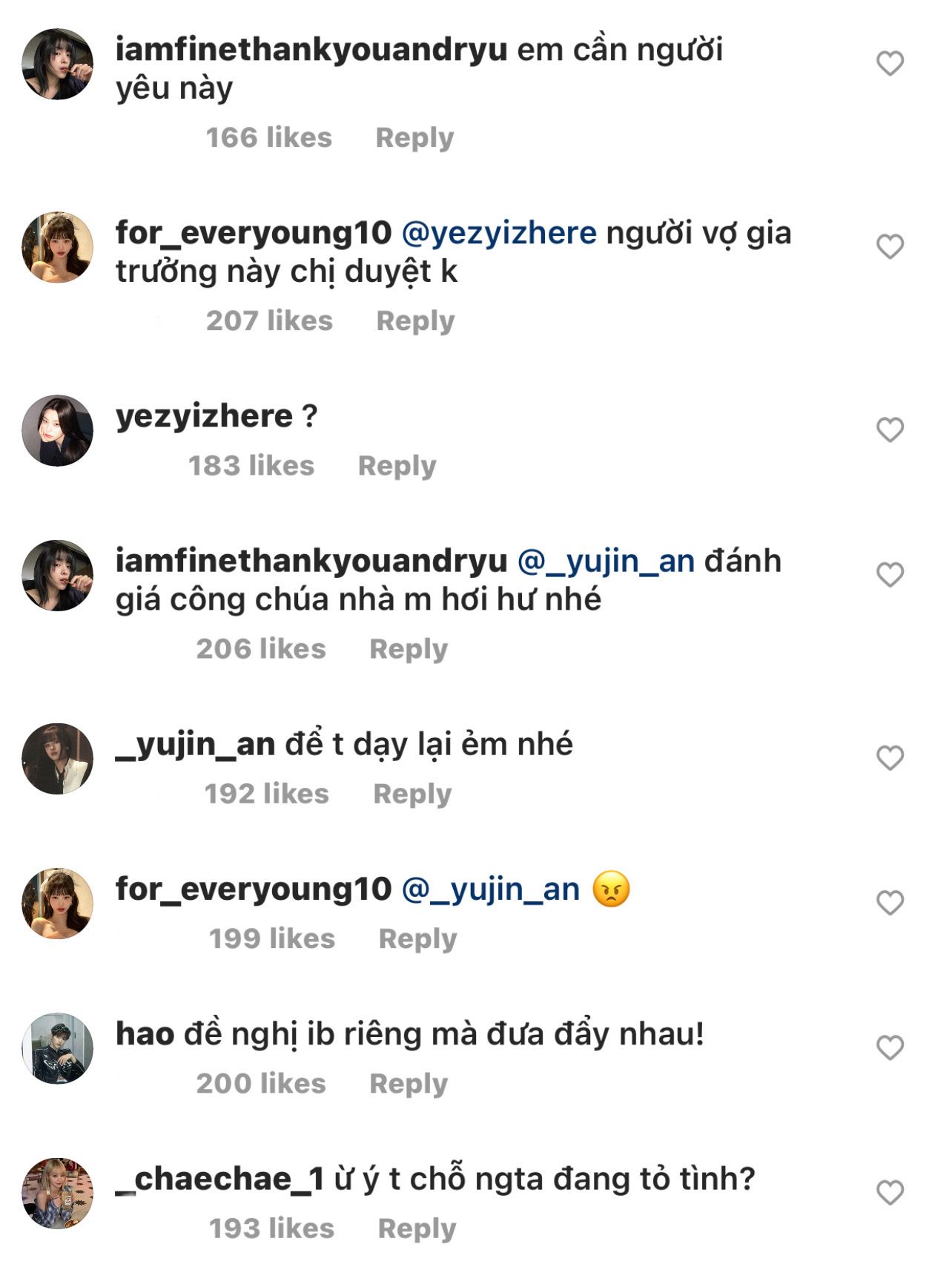Open the @yezyizhere mention link

pyautogui.click(x=498, y=233)
